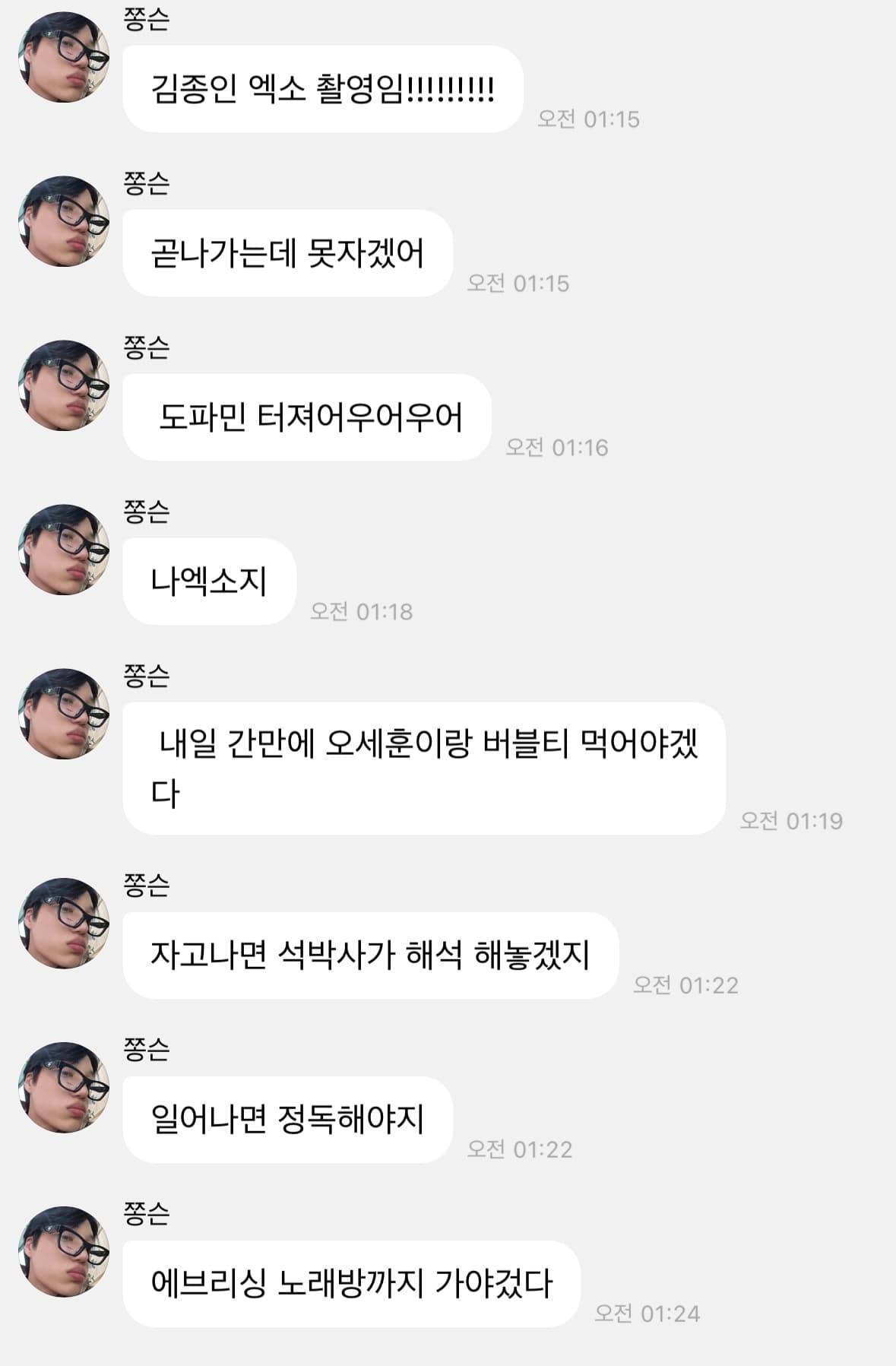Tap the avatar by the 오세훈이랑 버블티 message
Screen dimensions: 896x1366
click(x=64, y=714)
